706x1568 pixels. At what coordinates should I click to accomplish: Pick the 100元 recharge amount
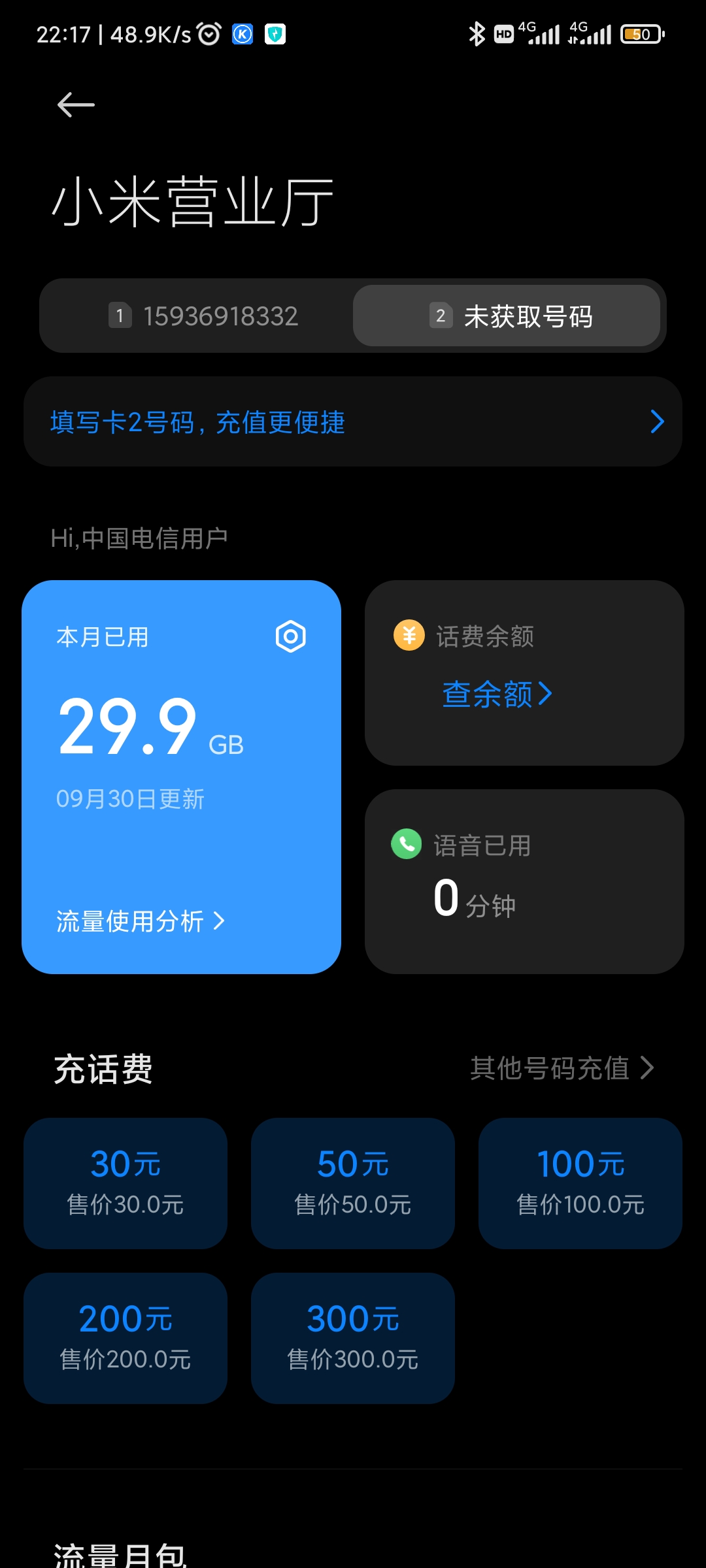(580, 1183)
